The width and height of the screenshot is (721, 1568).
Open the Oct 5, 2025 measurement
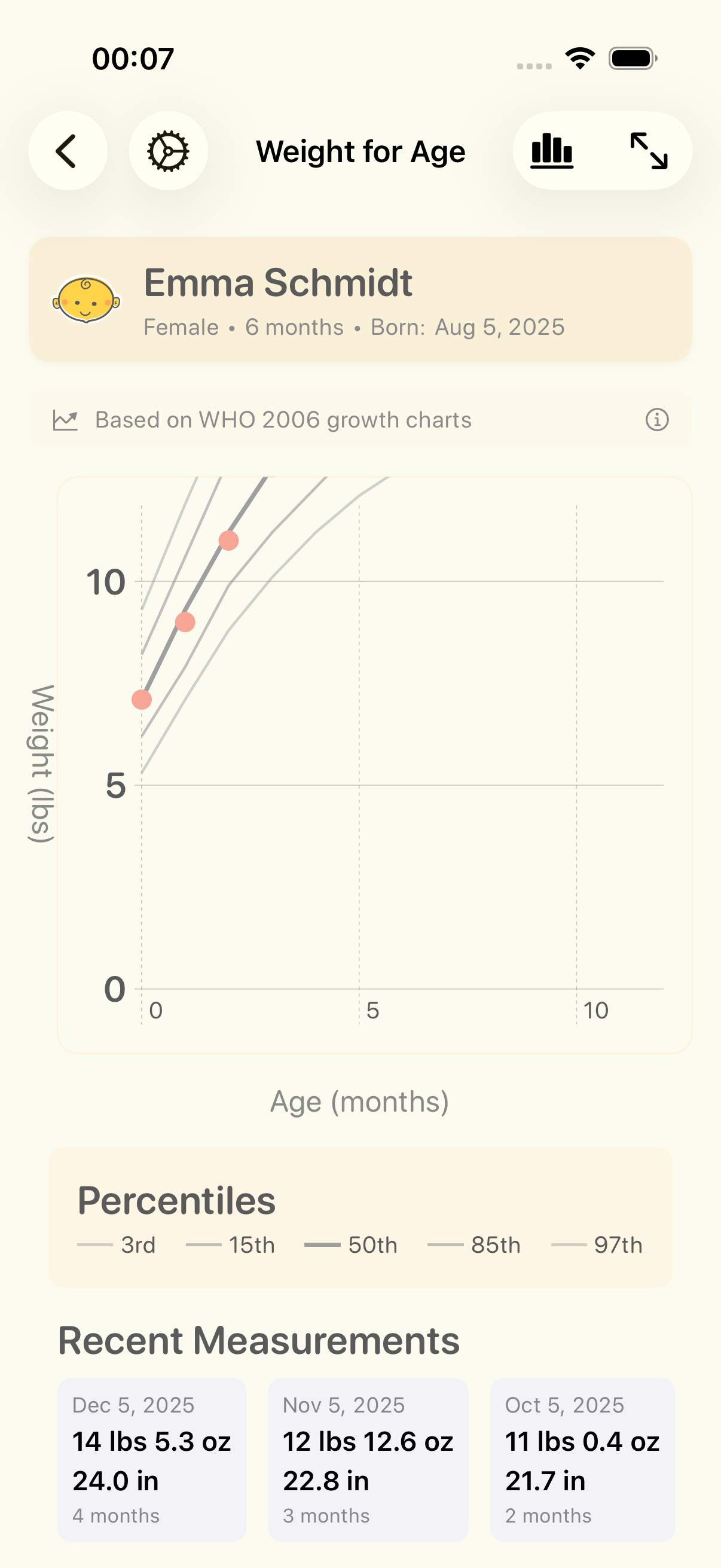pyautogui.click(x=582, y=1459)
